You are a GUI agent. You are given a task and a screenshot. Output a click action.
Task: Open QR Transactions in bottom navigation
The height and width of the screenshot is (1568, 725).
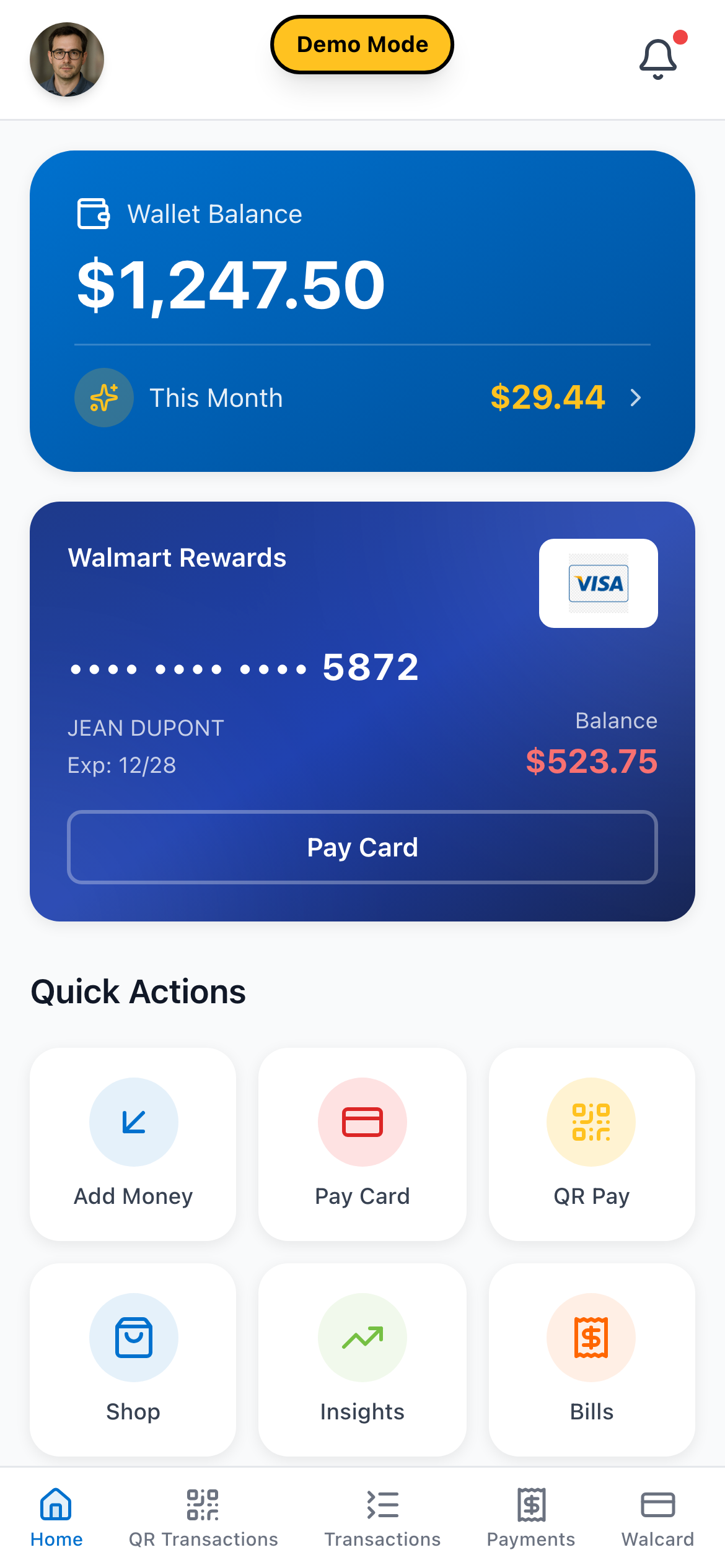203,1510
